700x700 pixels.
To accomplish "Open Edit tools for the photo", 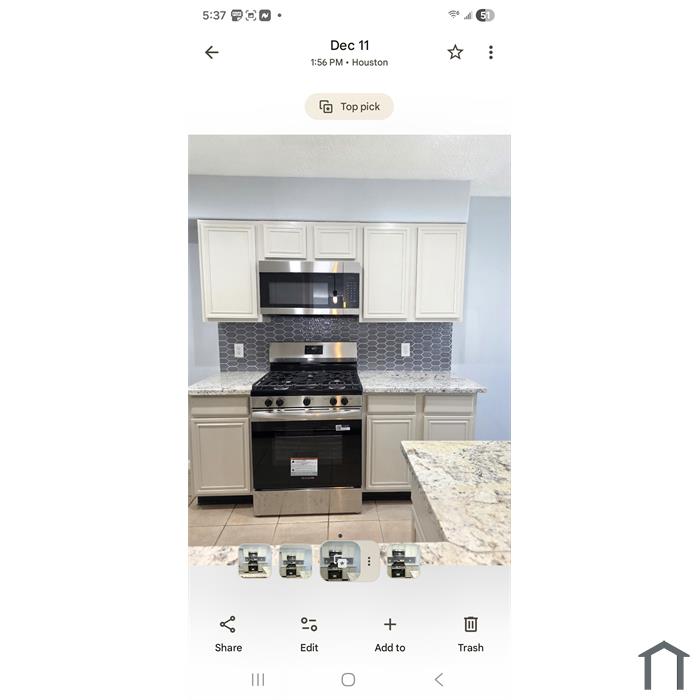I will [x=309, y=634].
